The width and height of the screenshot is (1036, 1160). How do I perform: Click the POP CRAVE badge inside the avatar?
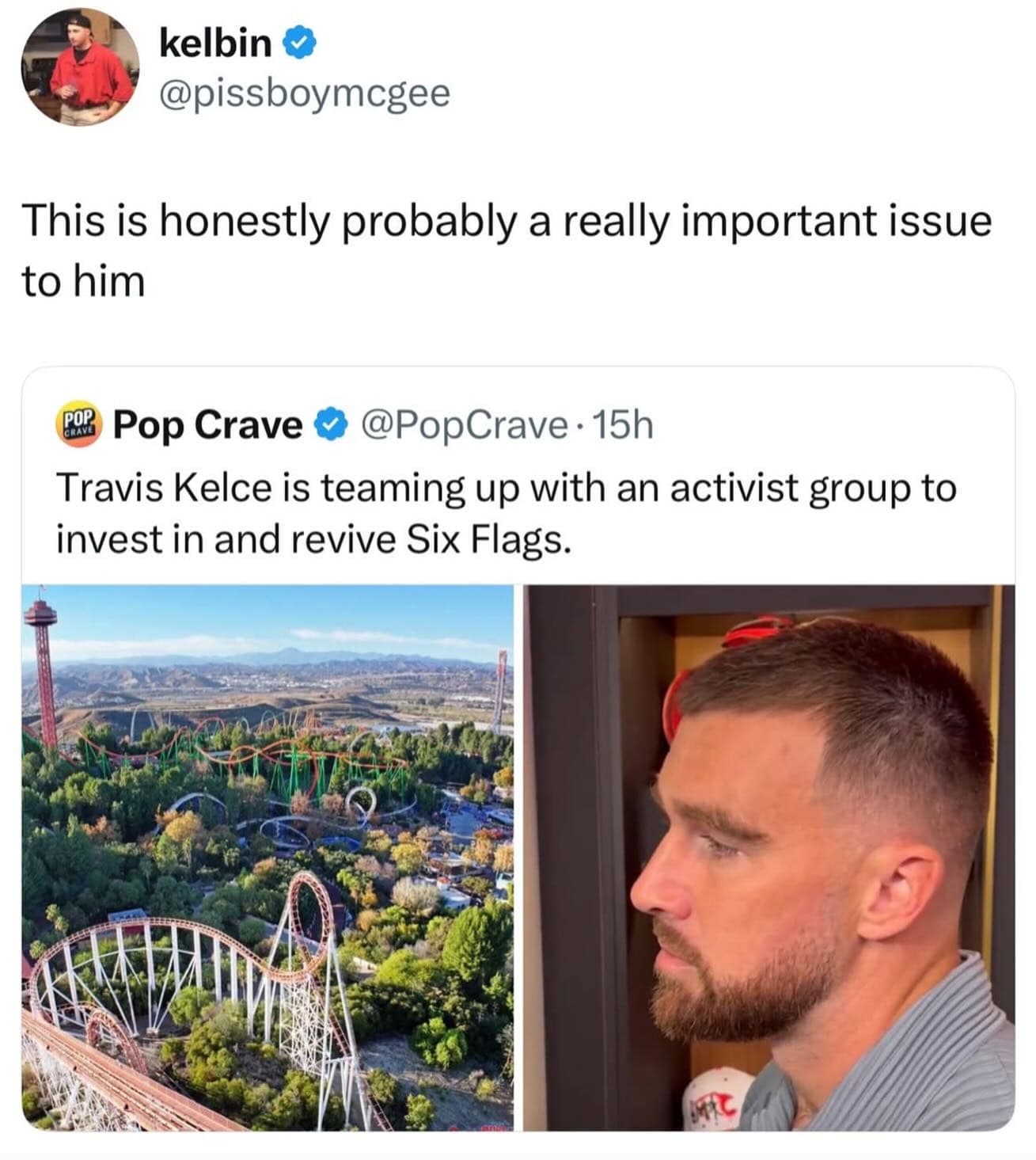[x=78, y=424]
